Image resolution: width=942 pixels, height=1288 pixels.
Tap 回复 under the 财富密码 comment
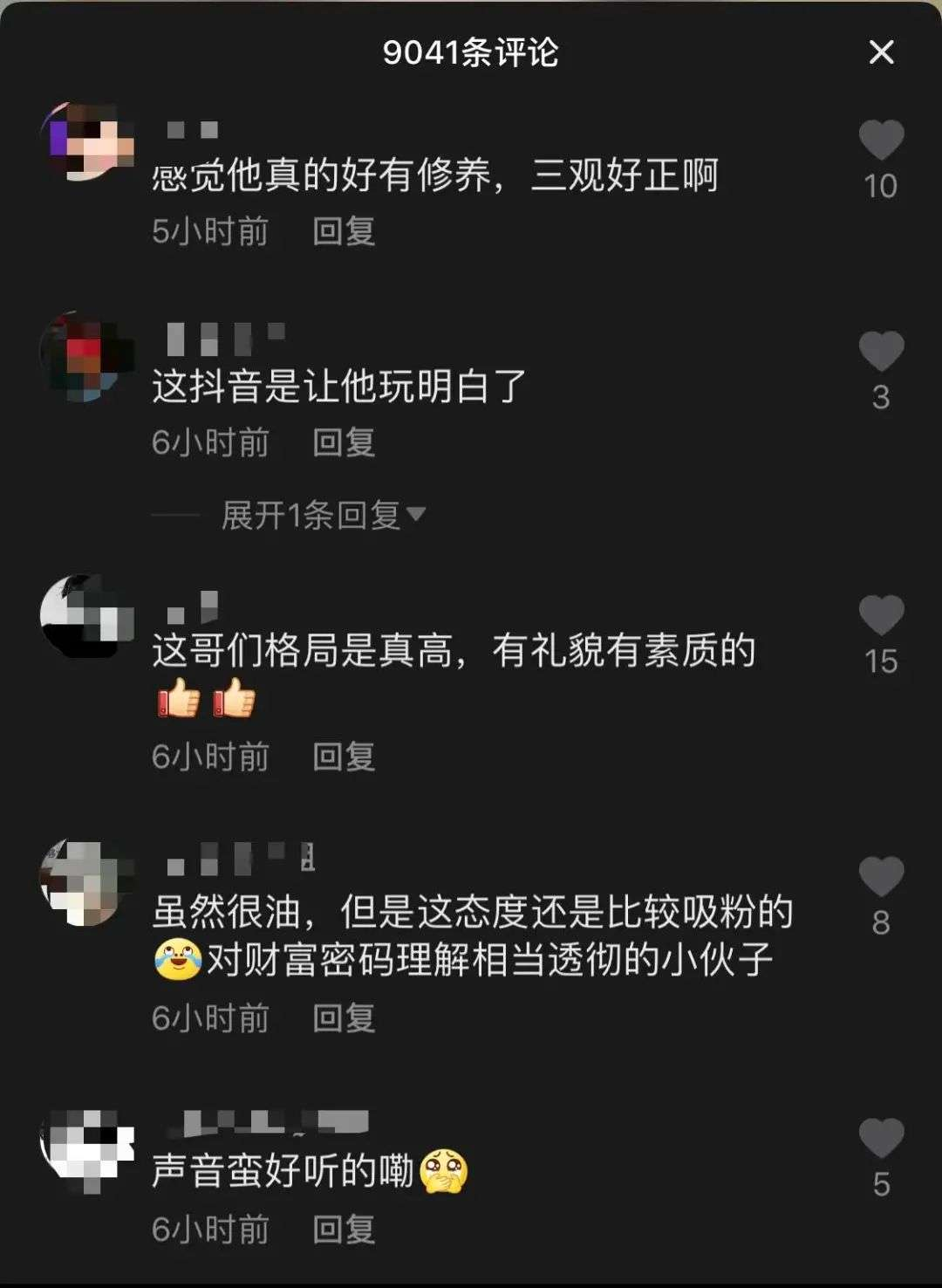(345, 1017)
